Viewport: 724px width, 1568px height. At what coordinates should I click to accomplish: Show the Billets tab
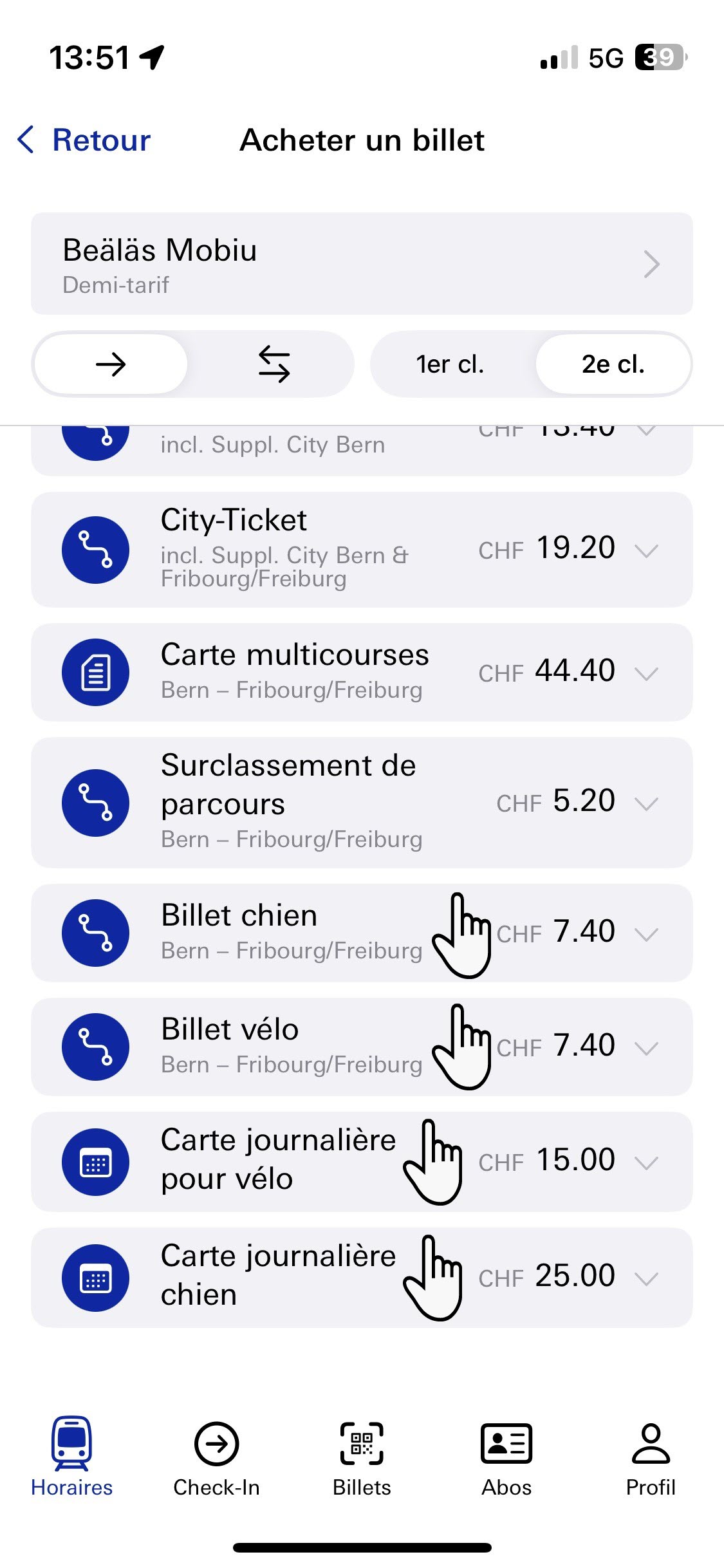click(362, 1457)
